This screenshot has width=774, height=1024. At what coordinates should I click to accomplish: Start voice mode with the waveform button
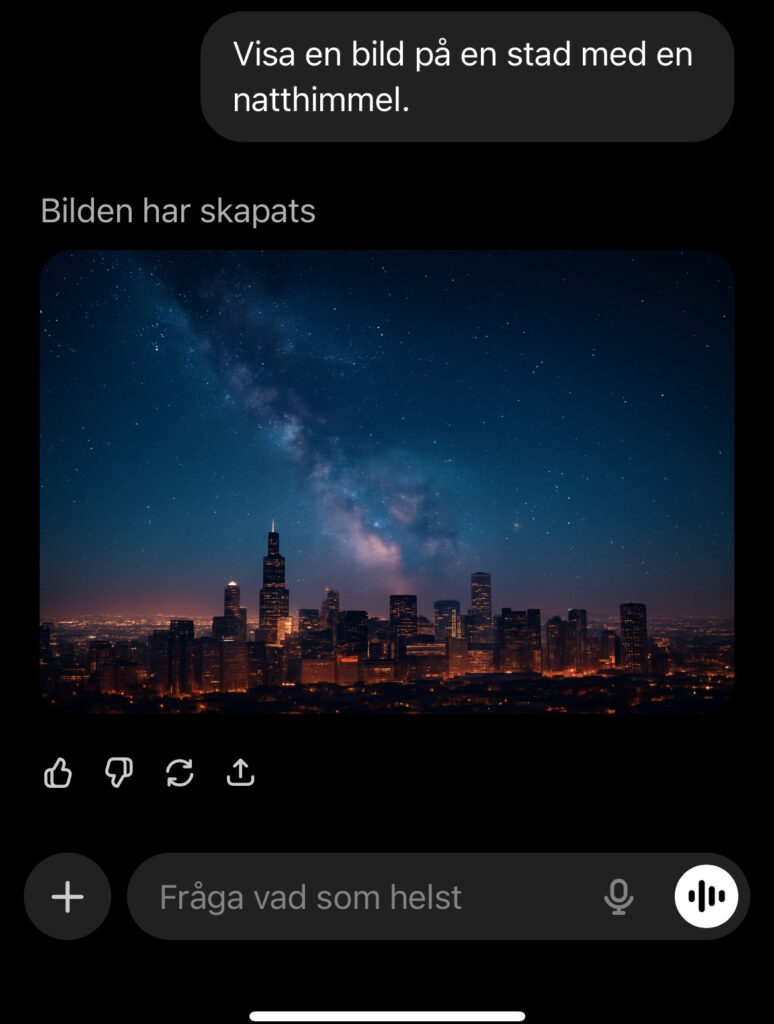707,897
